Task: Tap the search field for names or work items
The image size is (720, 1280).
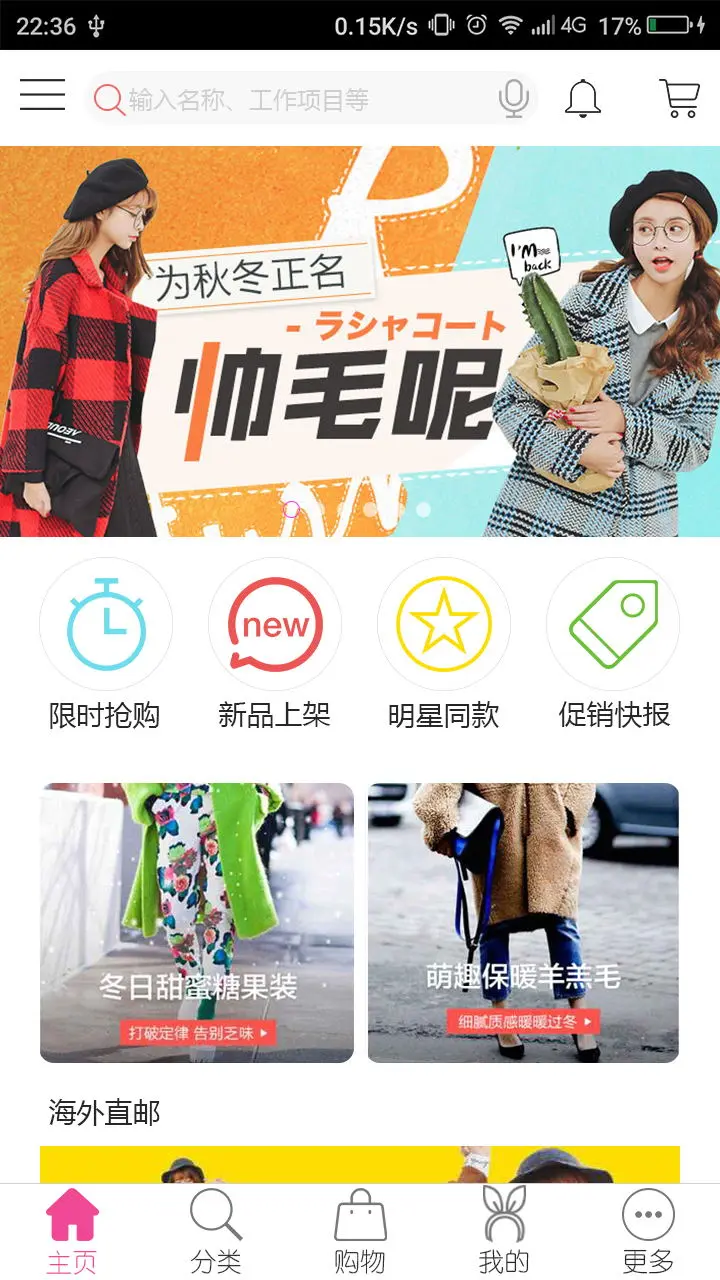Action: (x=300, y=99)
